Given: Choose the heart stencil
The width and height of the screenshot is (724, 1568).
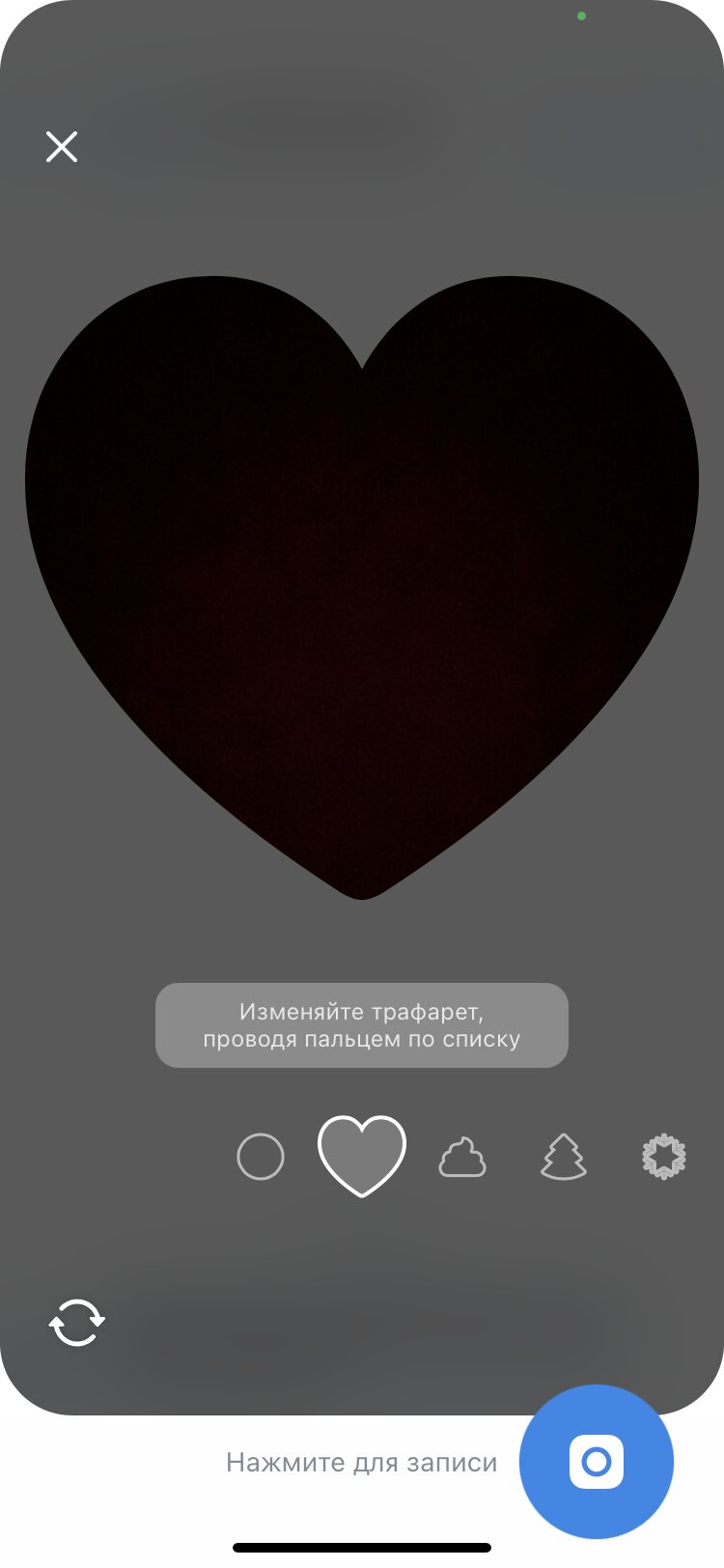Looking at the screenshot, I should pyautogui.click(x=362, y=1156).
